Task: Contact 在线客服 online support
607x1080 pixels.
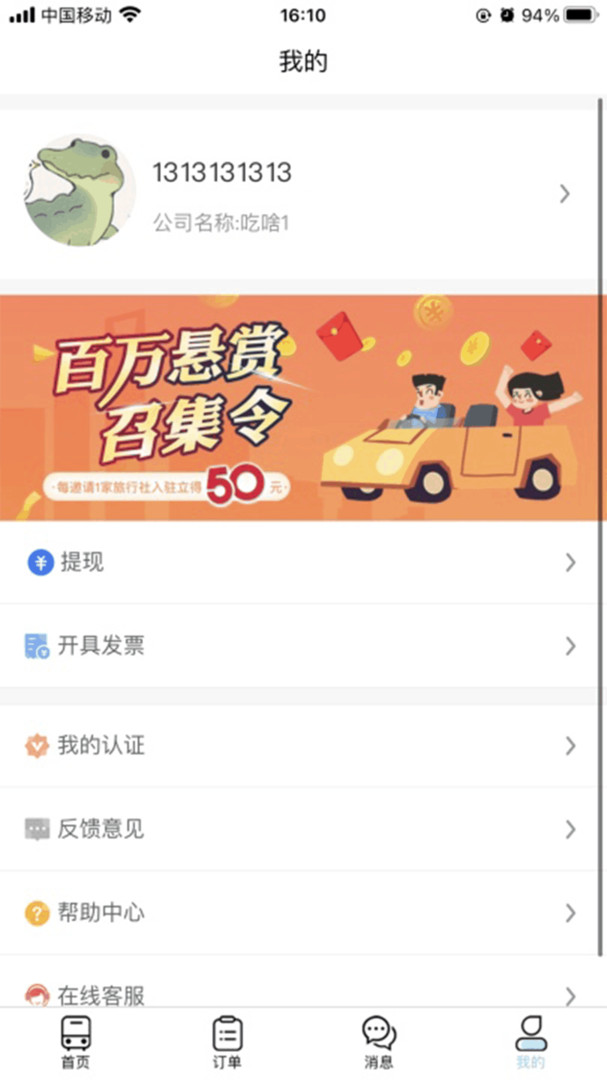Action: click(x=299, y=982)
